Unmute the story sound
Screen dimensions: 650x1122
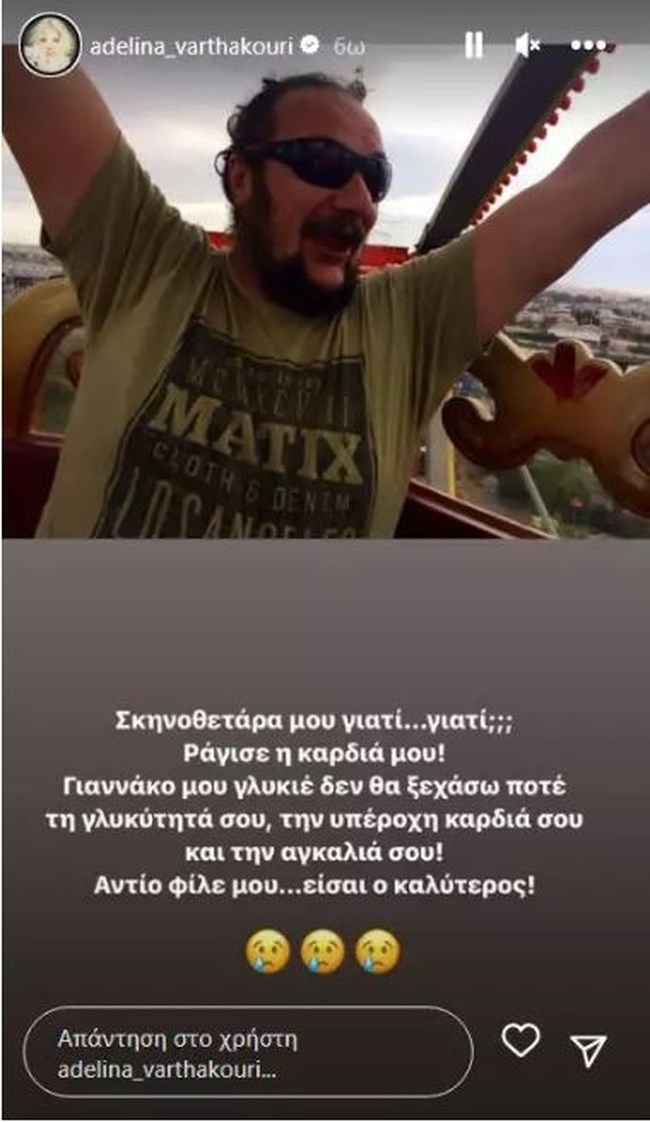[527, 45]
